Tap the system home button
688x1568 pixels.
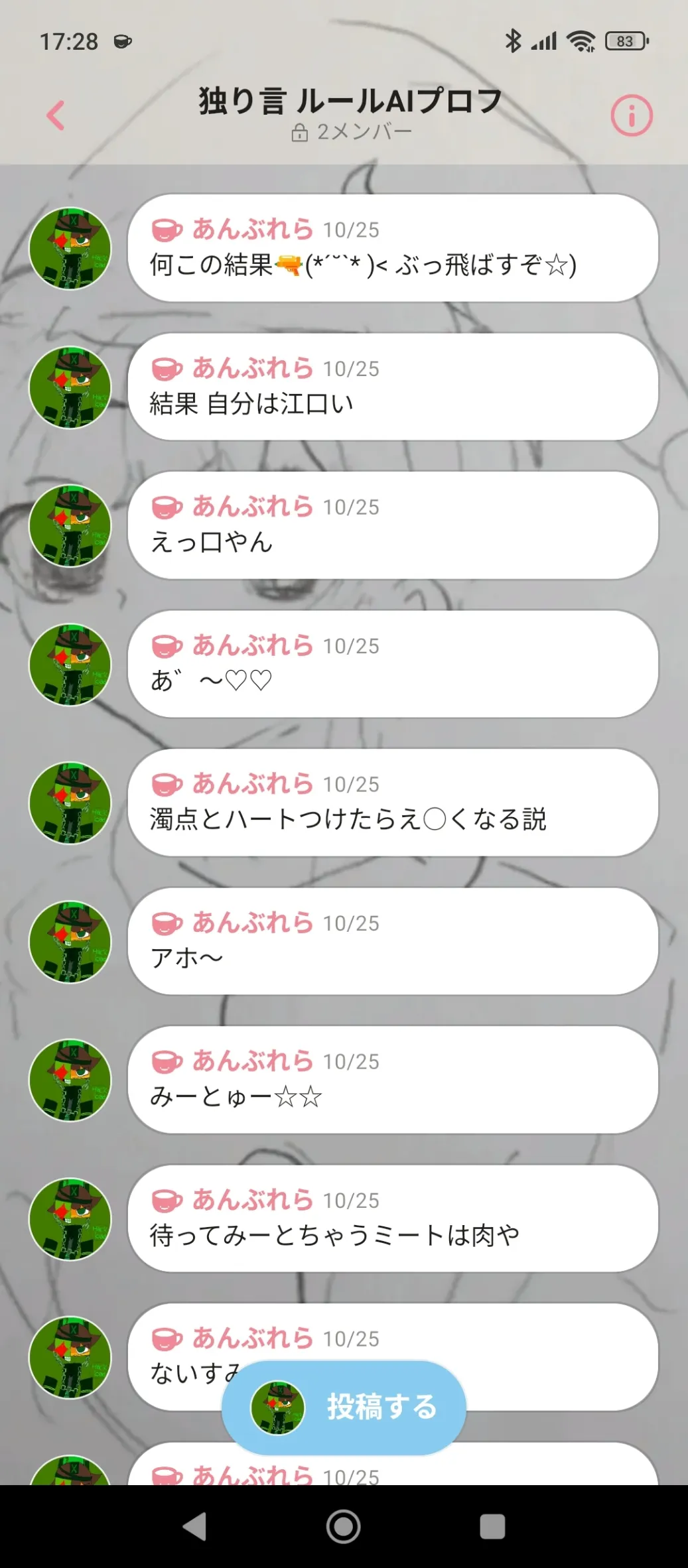[x=344, y=1526]
